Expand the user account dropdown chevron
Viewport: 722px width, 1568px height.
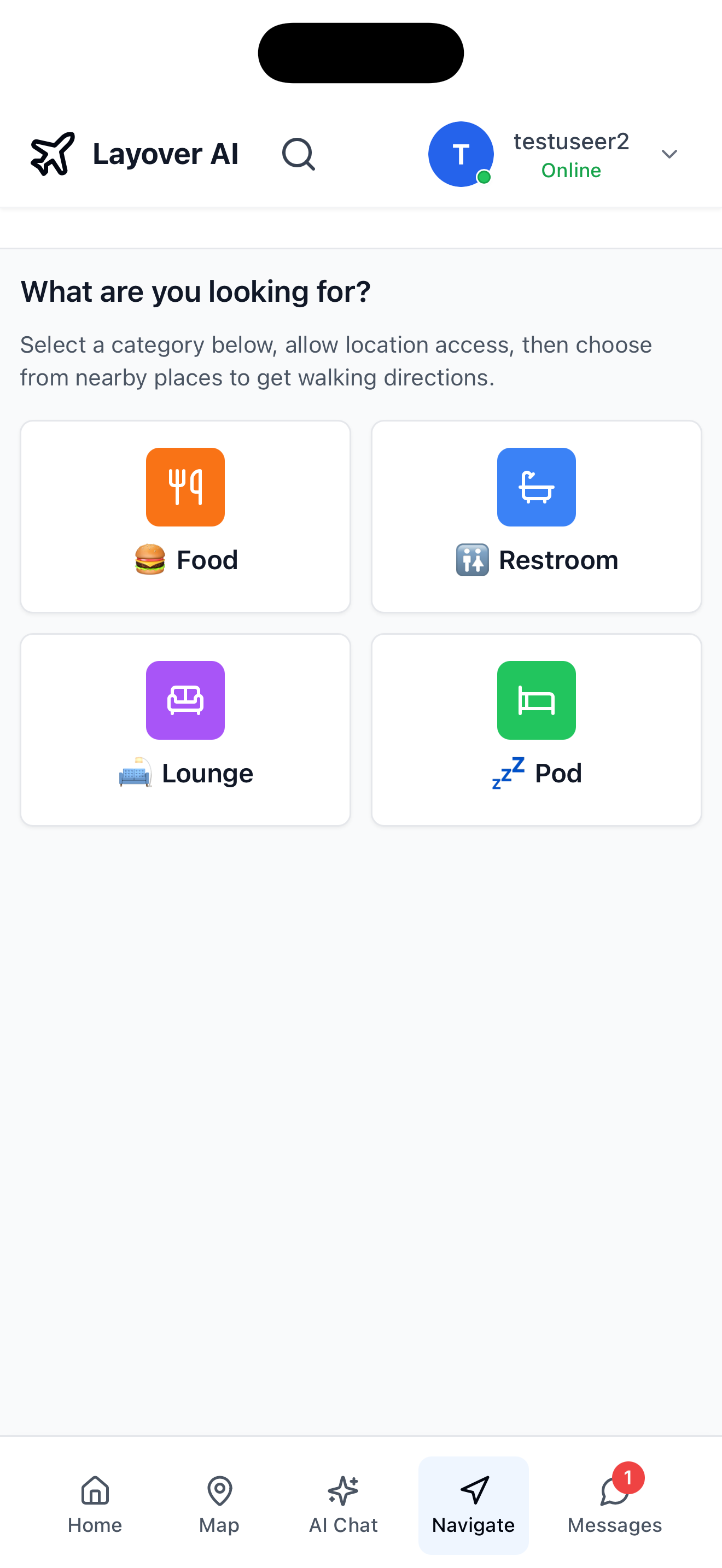[668, 154]
